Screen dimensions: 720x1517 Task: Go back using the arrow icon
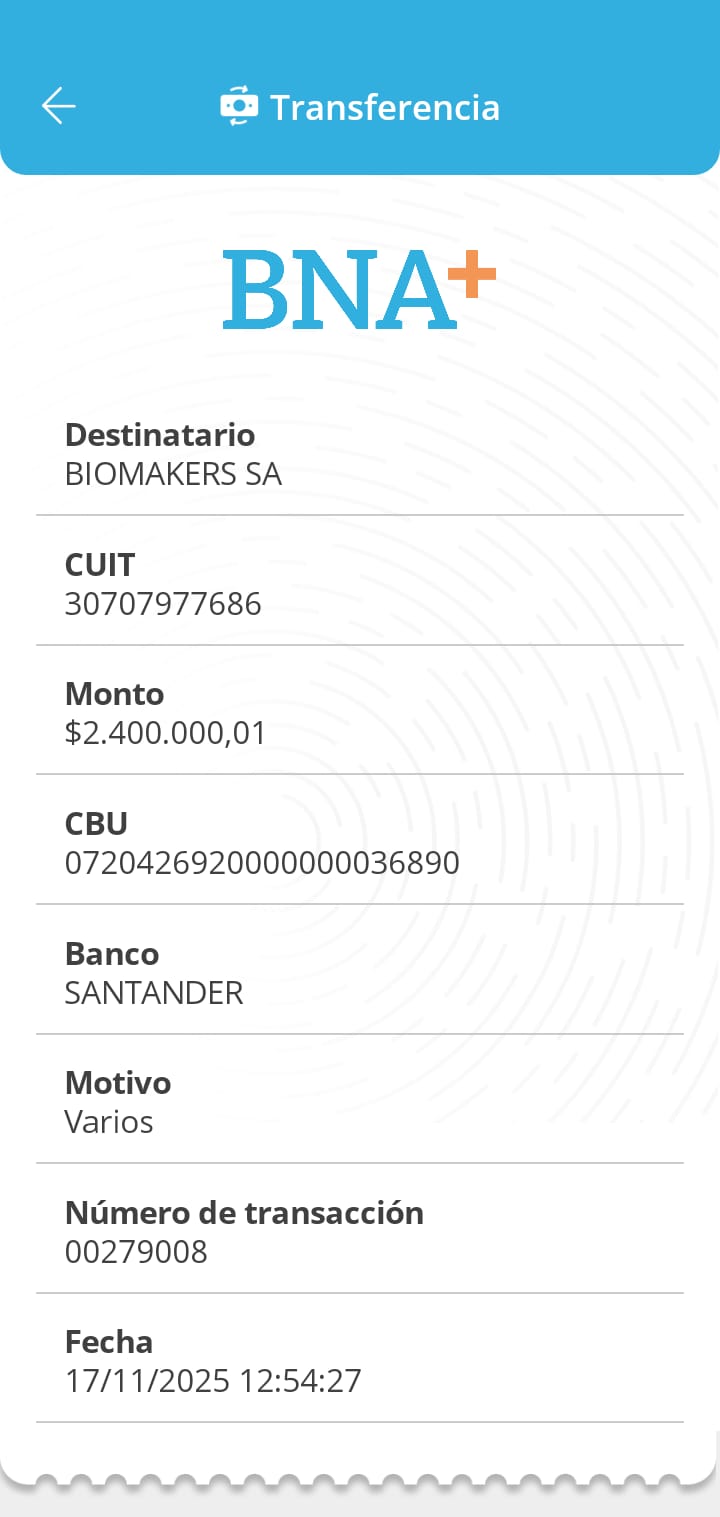(x=59, y=106)
